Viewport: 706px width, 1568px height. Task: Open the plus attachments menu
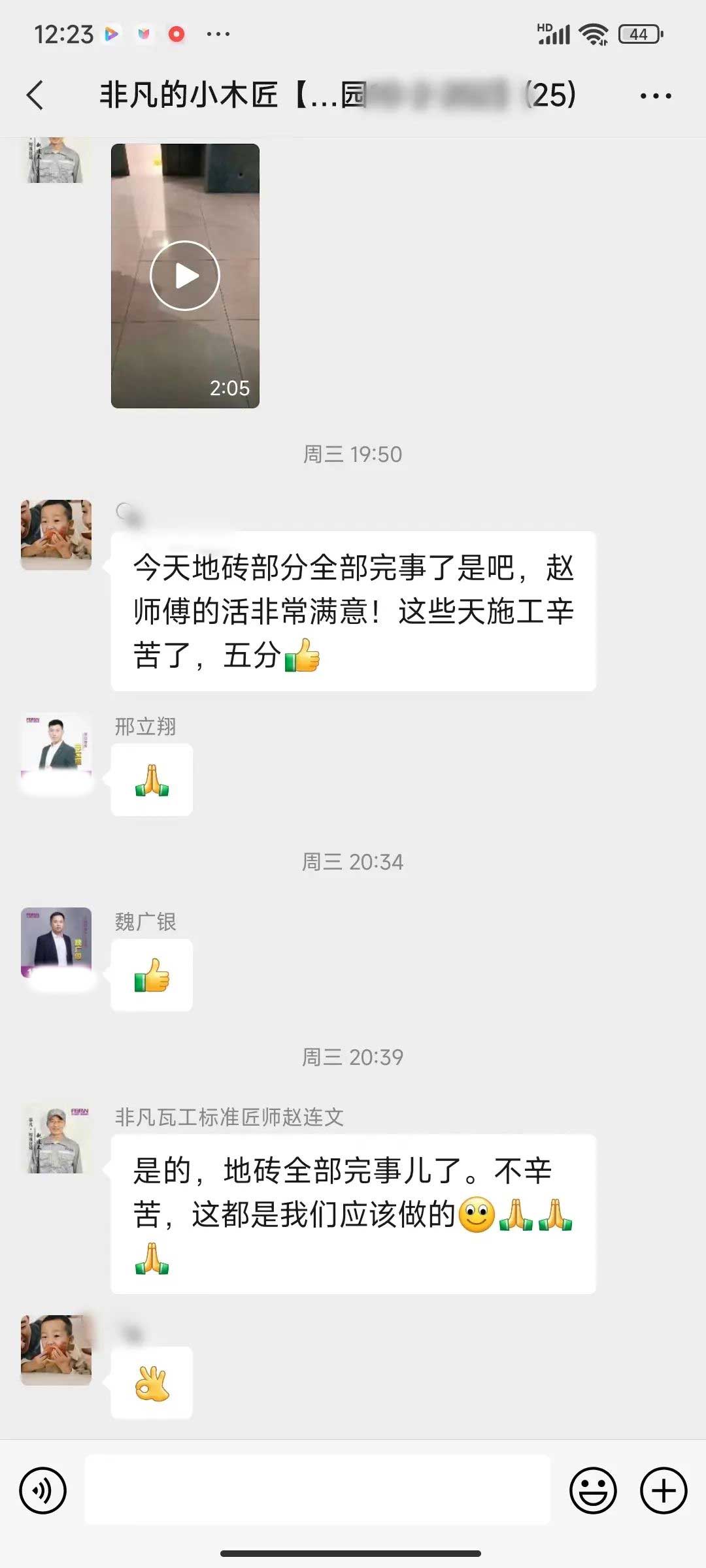663,1490
